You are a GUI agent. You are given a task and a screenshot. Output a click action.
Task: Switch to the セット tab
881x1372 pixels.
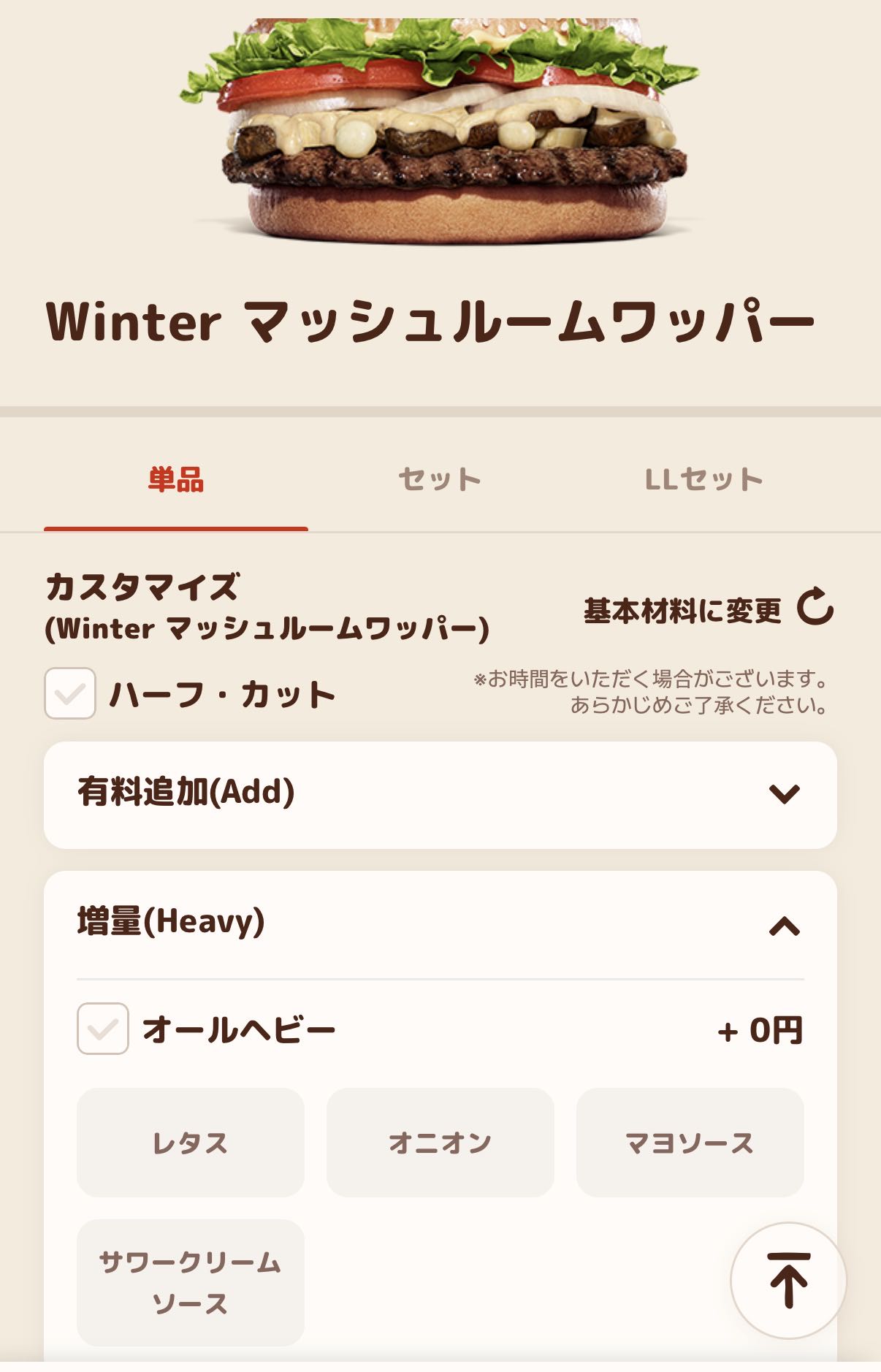[x=440, y=480]
